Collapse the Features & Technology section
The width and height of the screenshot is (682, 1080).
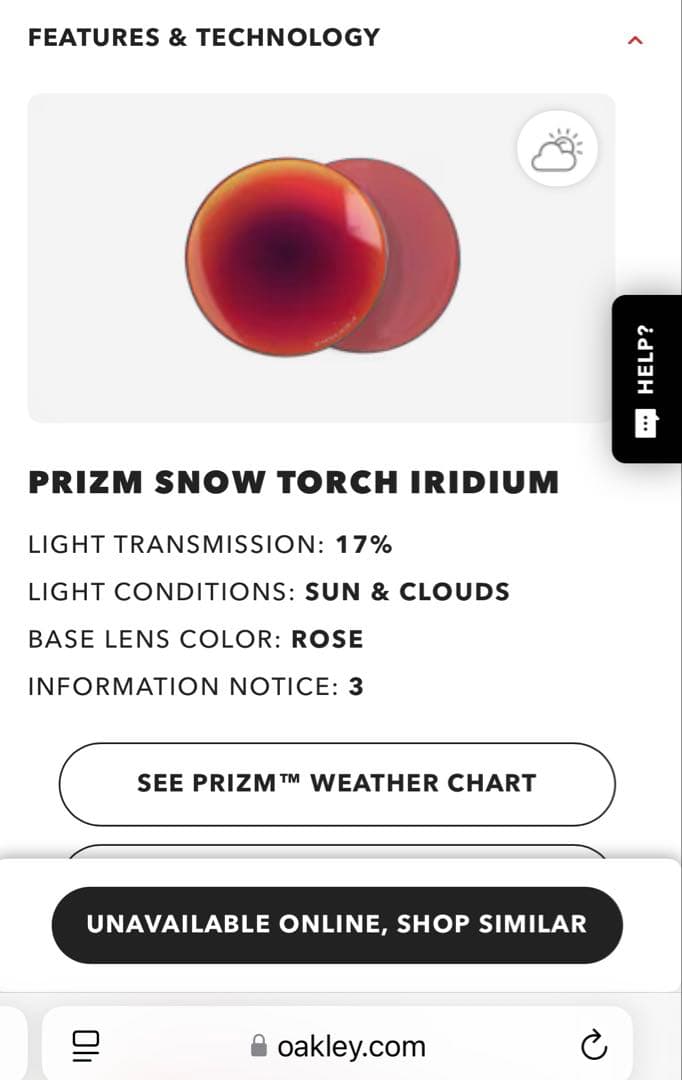[x=634, y=40]
